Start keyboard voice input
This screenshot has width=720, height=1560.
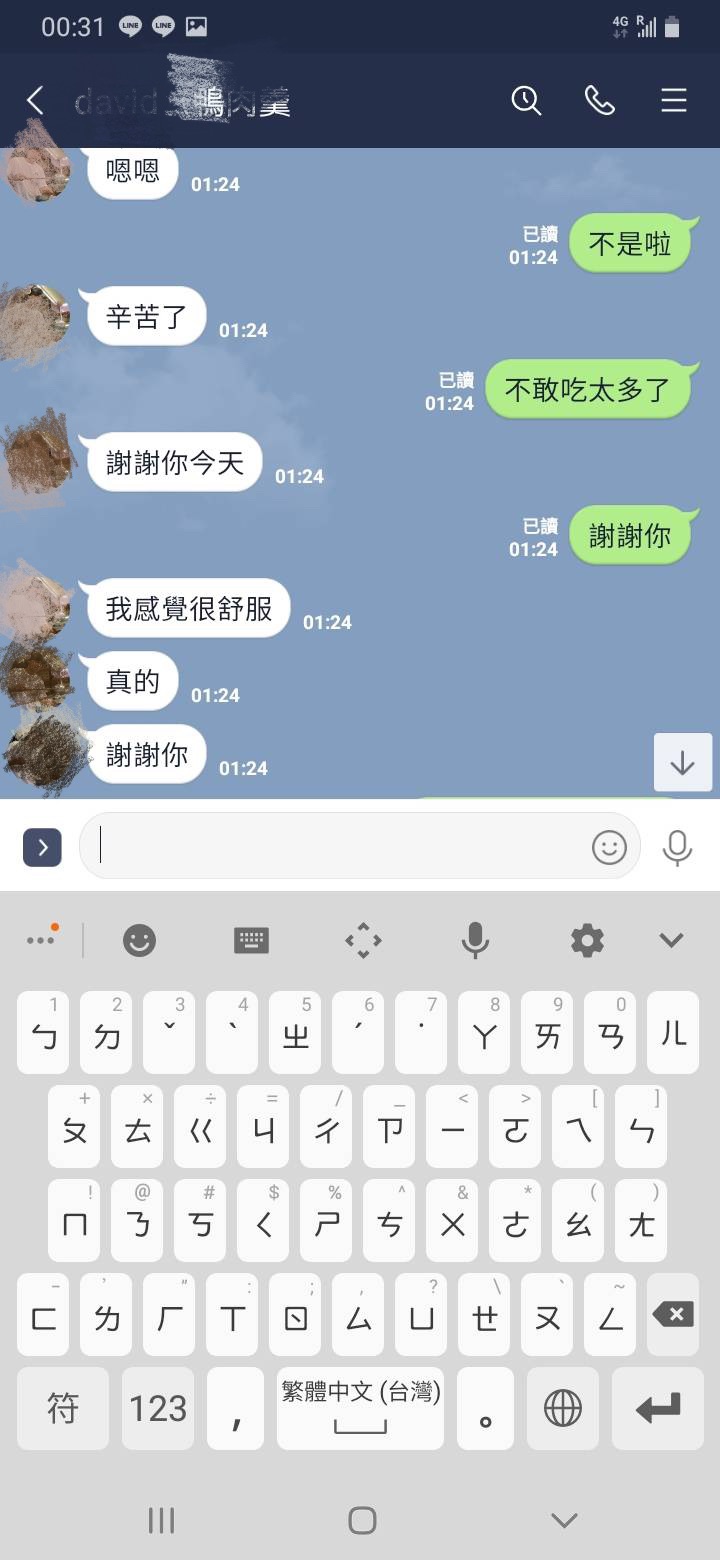[x=475, y=940]
